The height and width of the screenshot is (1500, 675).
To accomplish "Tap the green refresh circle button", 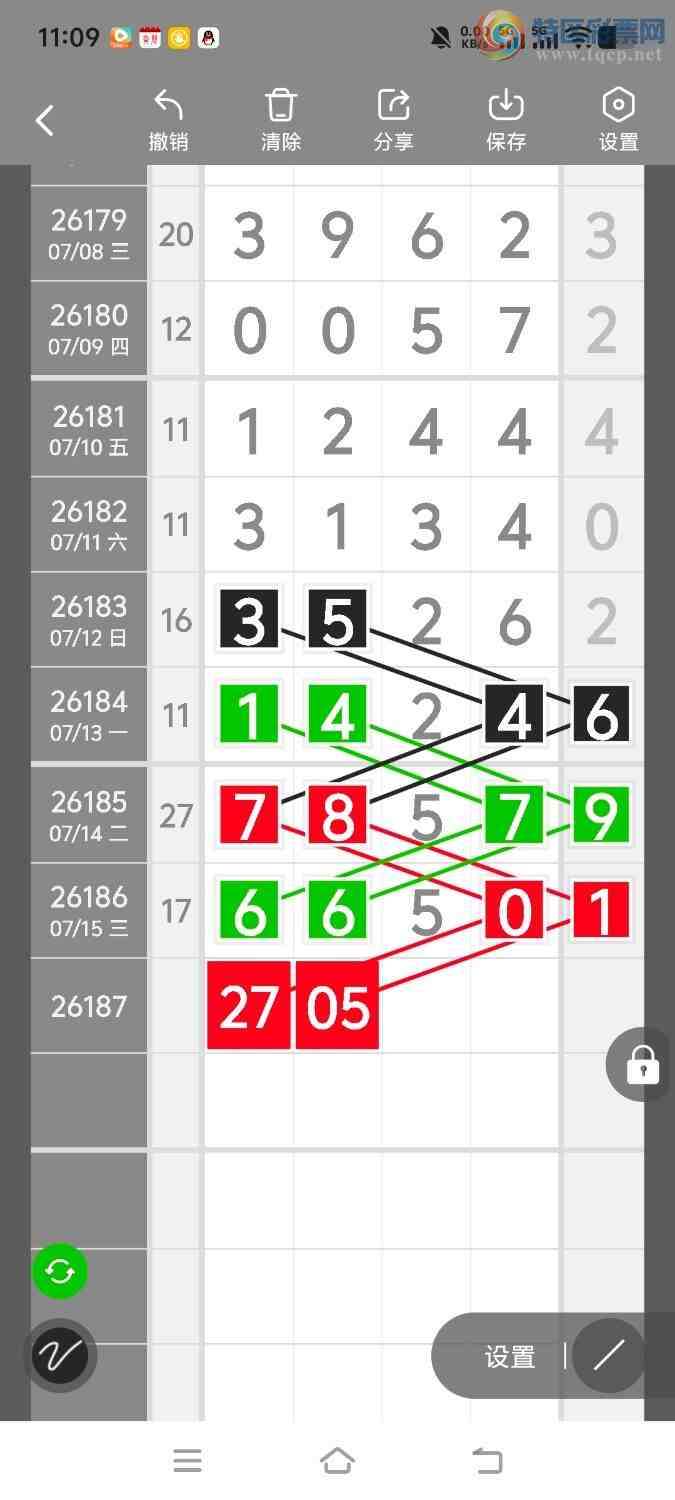I will [x=60, y=1272].
